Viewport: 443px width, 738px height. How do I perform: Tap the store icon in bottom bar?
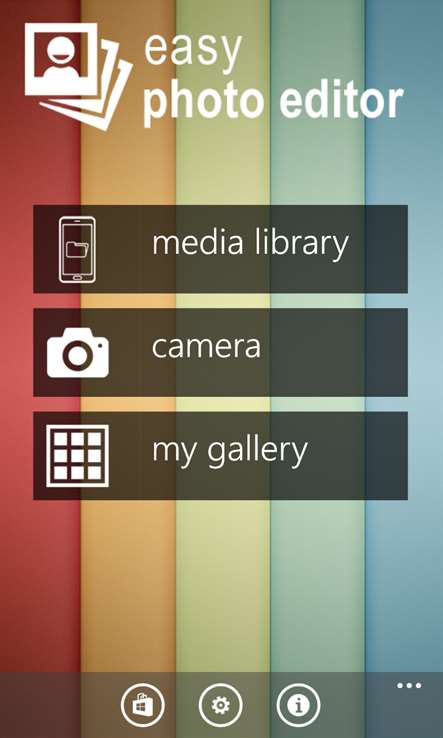[x=143, y=706]
